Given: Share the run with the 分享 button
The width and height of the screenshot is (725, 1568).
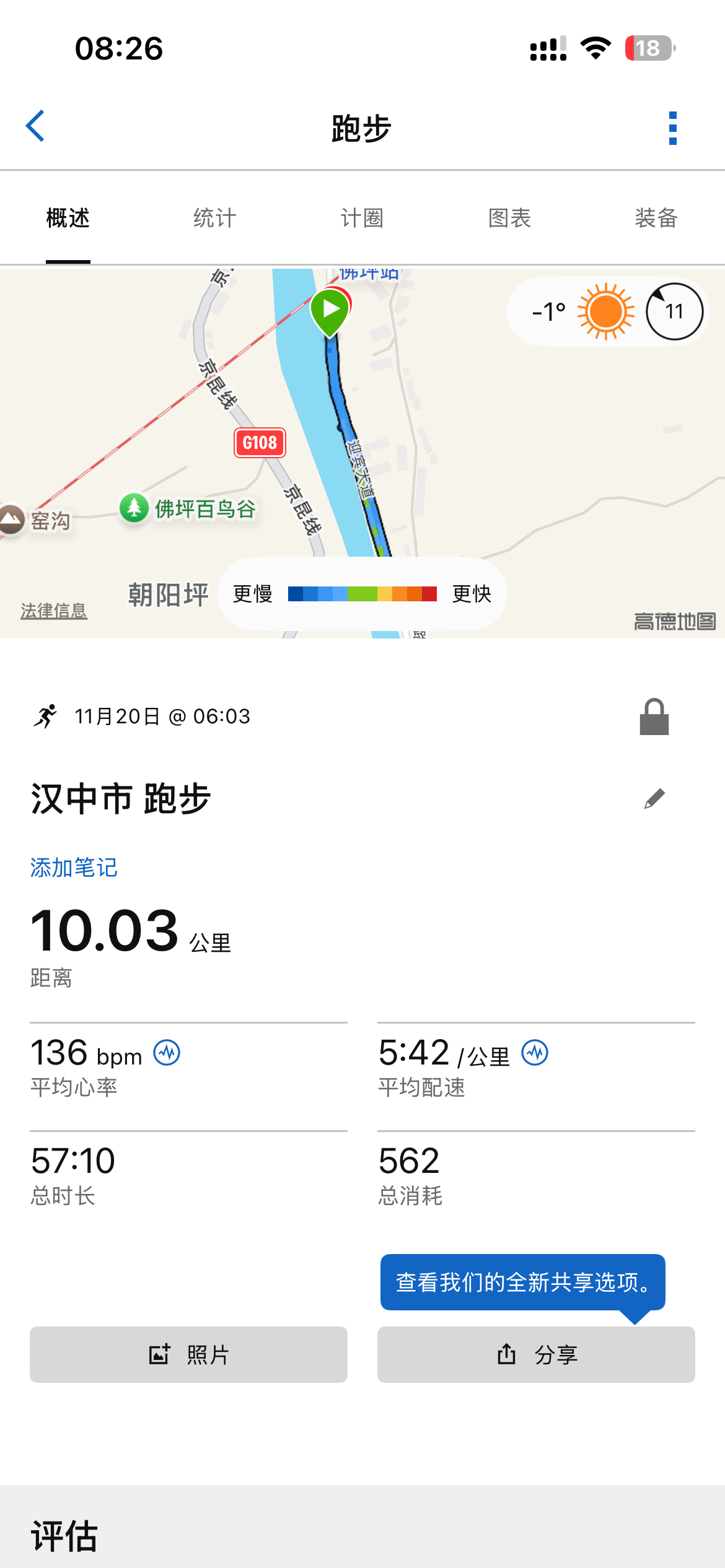Looking at the screenshot, I should [x=536, y=1354].
